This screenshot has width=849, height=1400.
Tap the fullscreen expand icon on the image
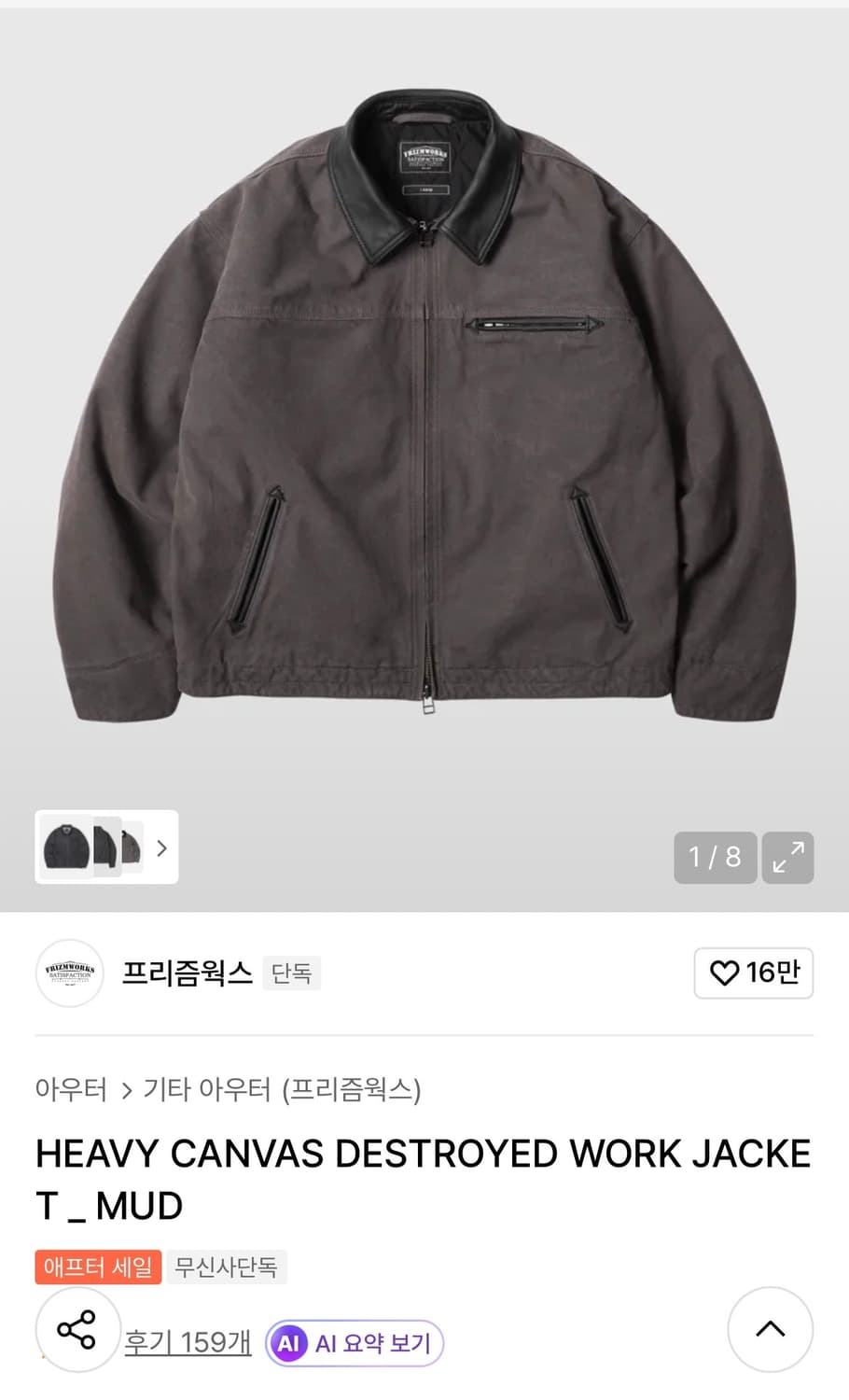(787, 857)
